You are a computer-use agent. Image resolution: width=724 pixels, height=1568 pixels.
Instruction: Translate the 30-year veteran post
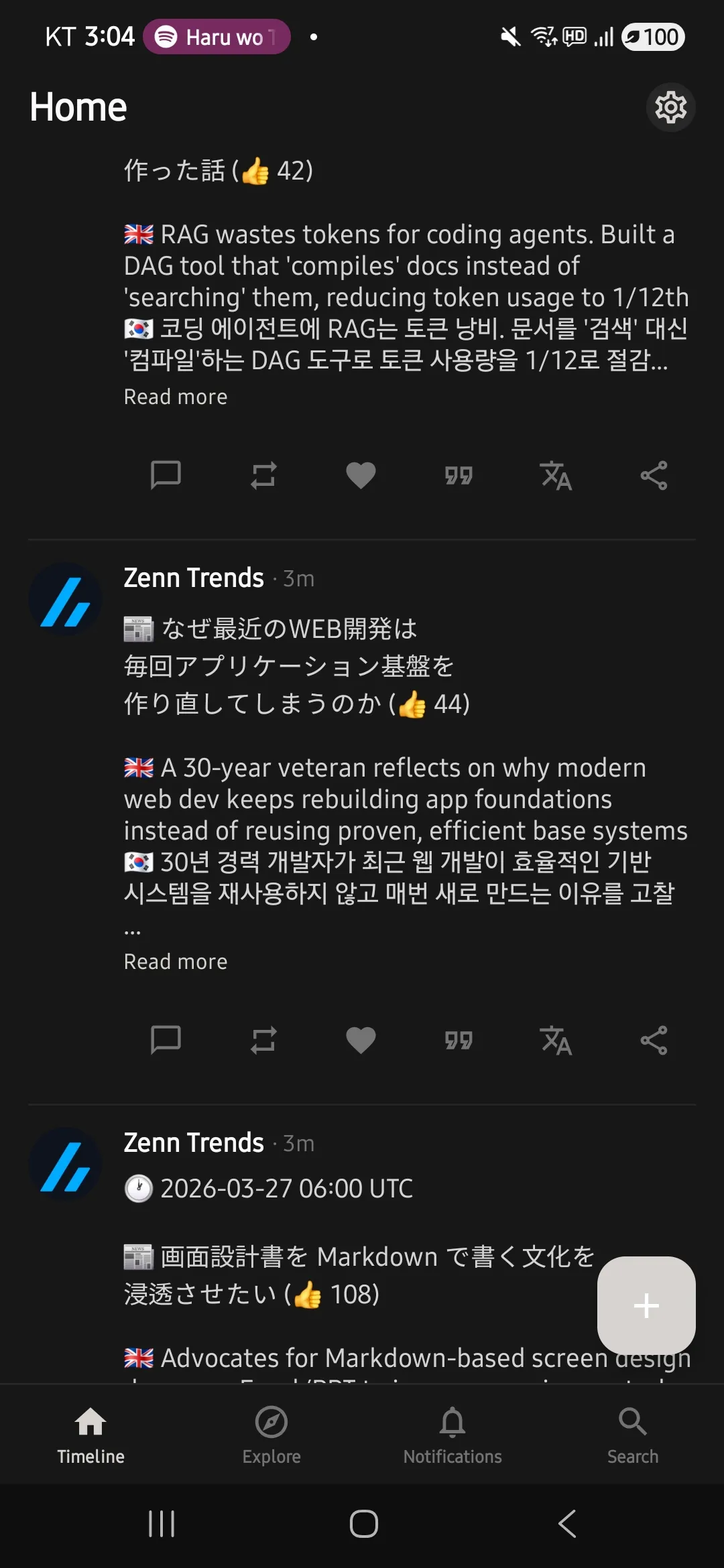point(556,1041)
